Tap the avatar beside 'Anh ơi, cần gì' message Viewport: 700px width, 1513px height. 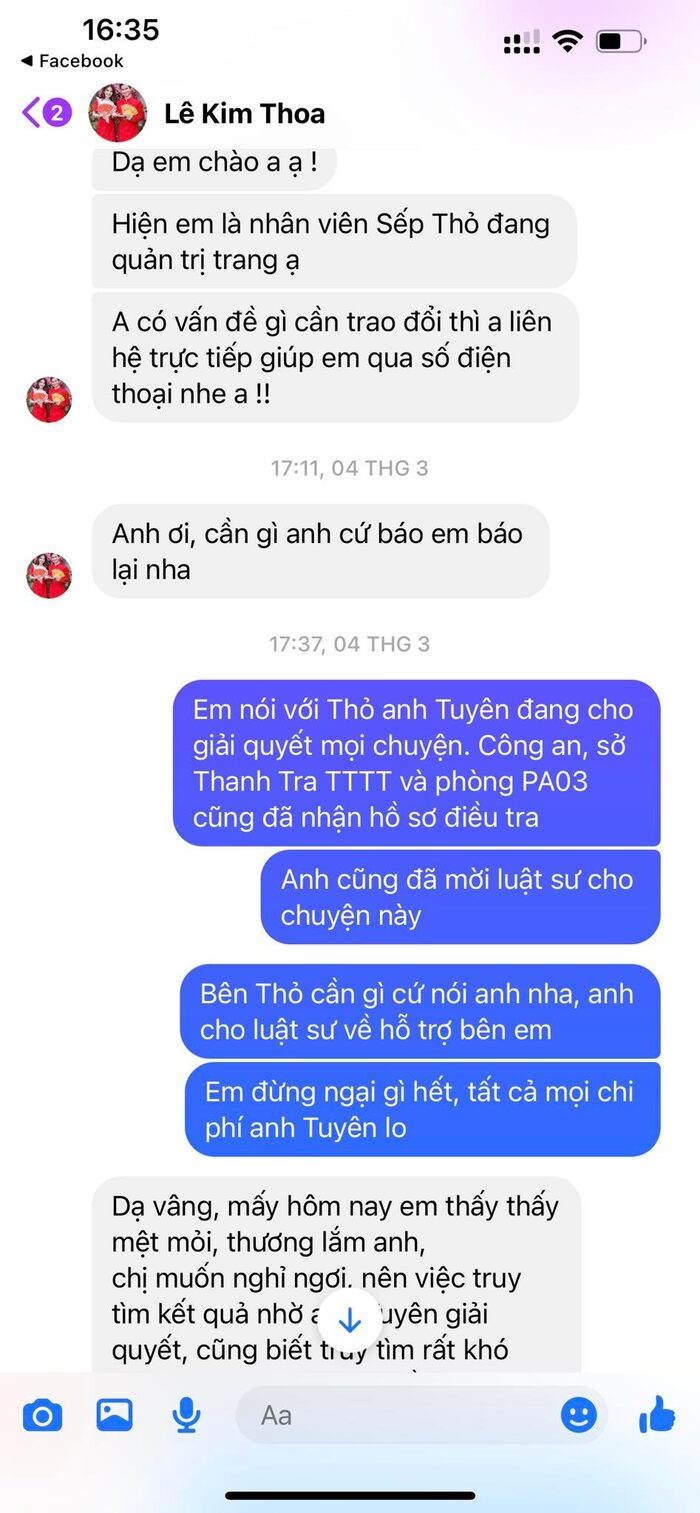[48, 576]
